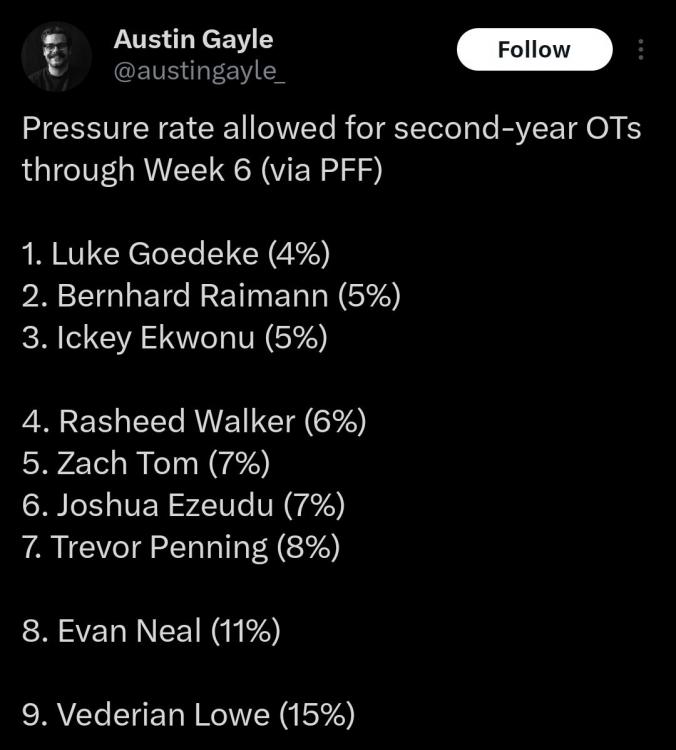Follow Austin Gayle
The width and height of the screenshot is (676, 750).
click(x=534, y=50)
